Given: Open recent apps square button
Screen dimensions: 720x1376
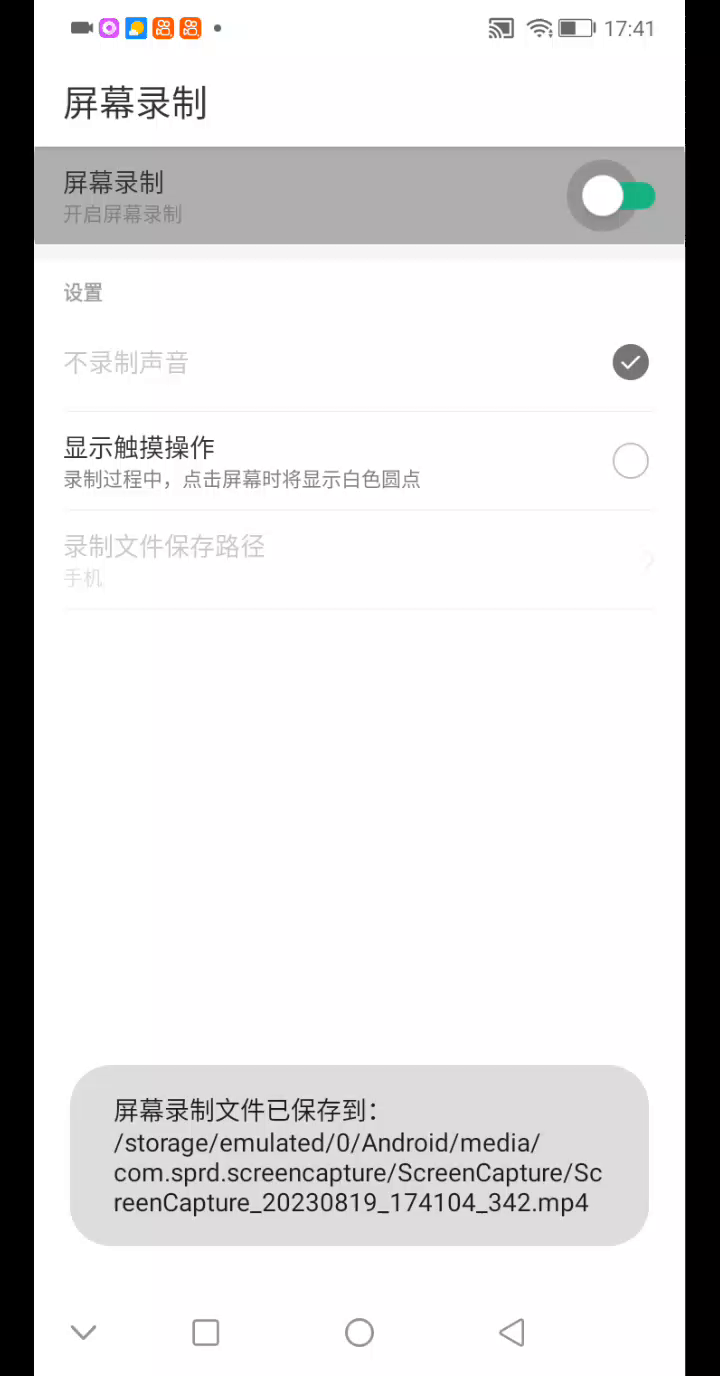Looking at the screenshot, I should point(206,1332).
